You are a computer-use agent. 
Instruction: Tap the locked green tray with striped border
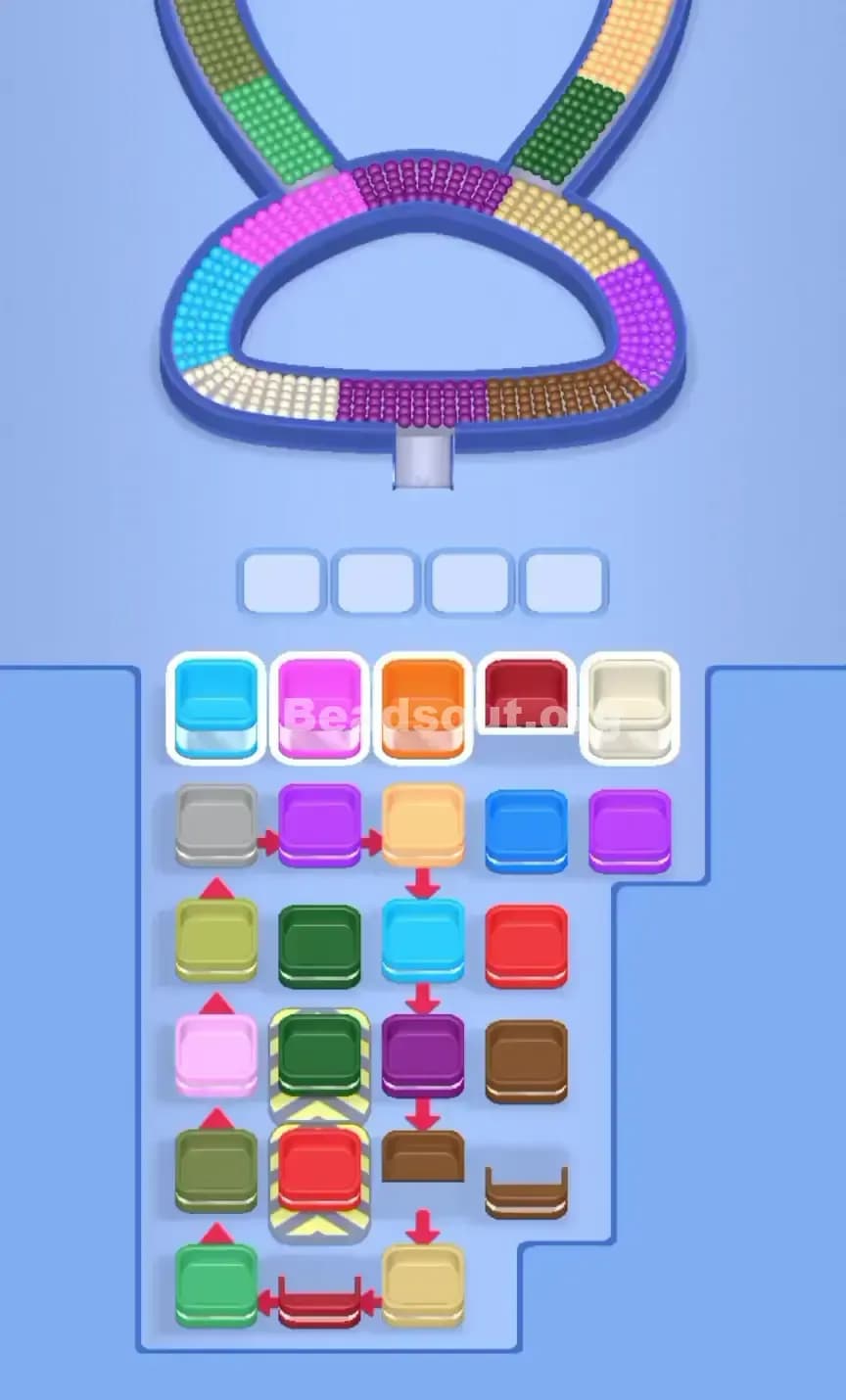[320, 1052]
